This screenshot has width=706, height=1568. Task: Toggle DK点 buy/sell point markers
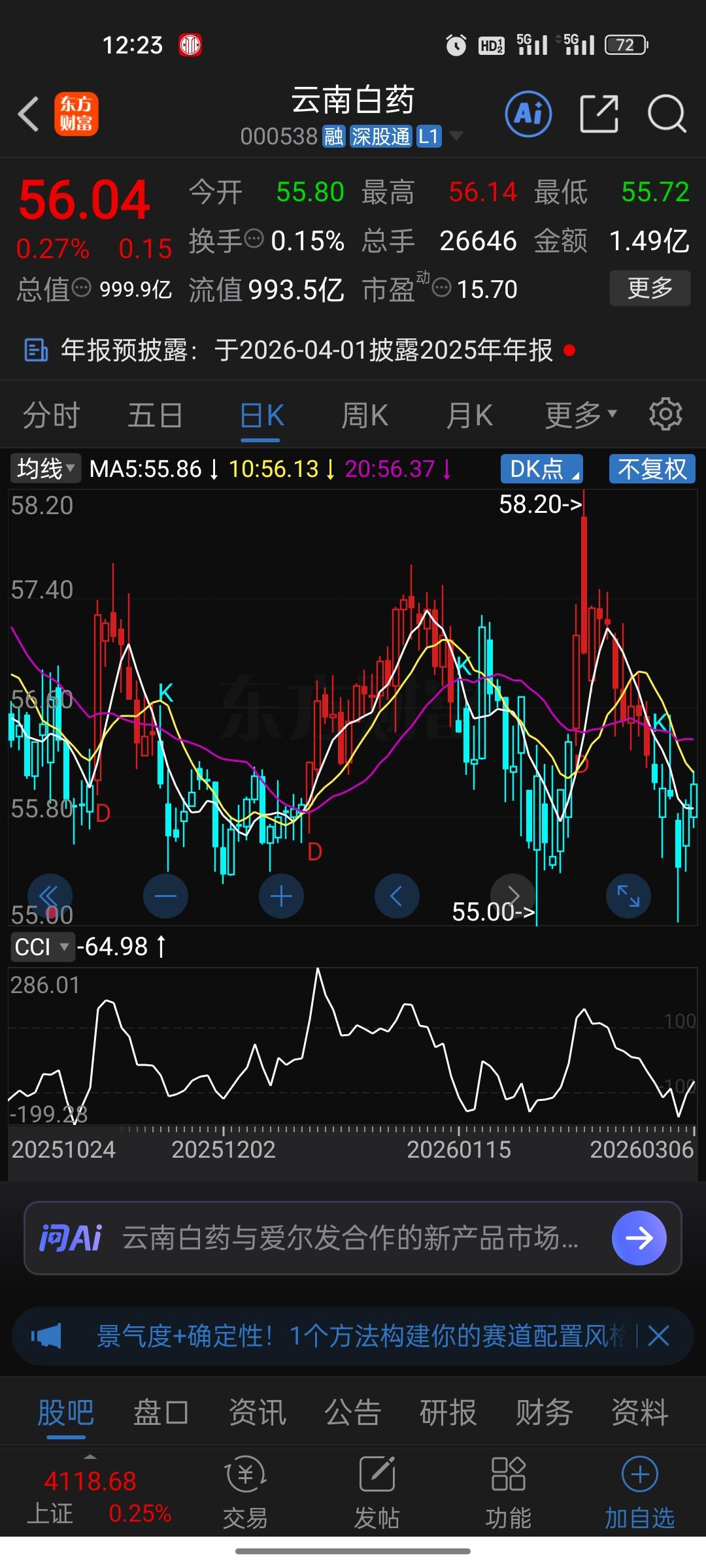(541, 468)
